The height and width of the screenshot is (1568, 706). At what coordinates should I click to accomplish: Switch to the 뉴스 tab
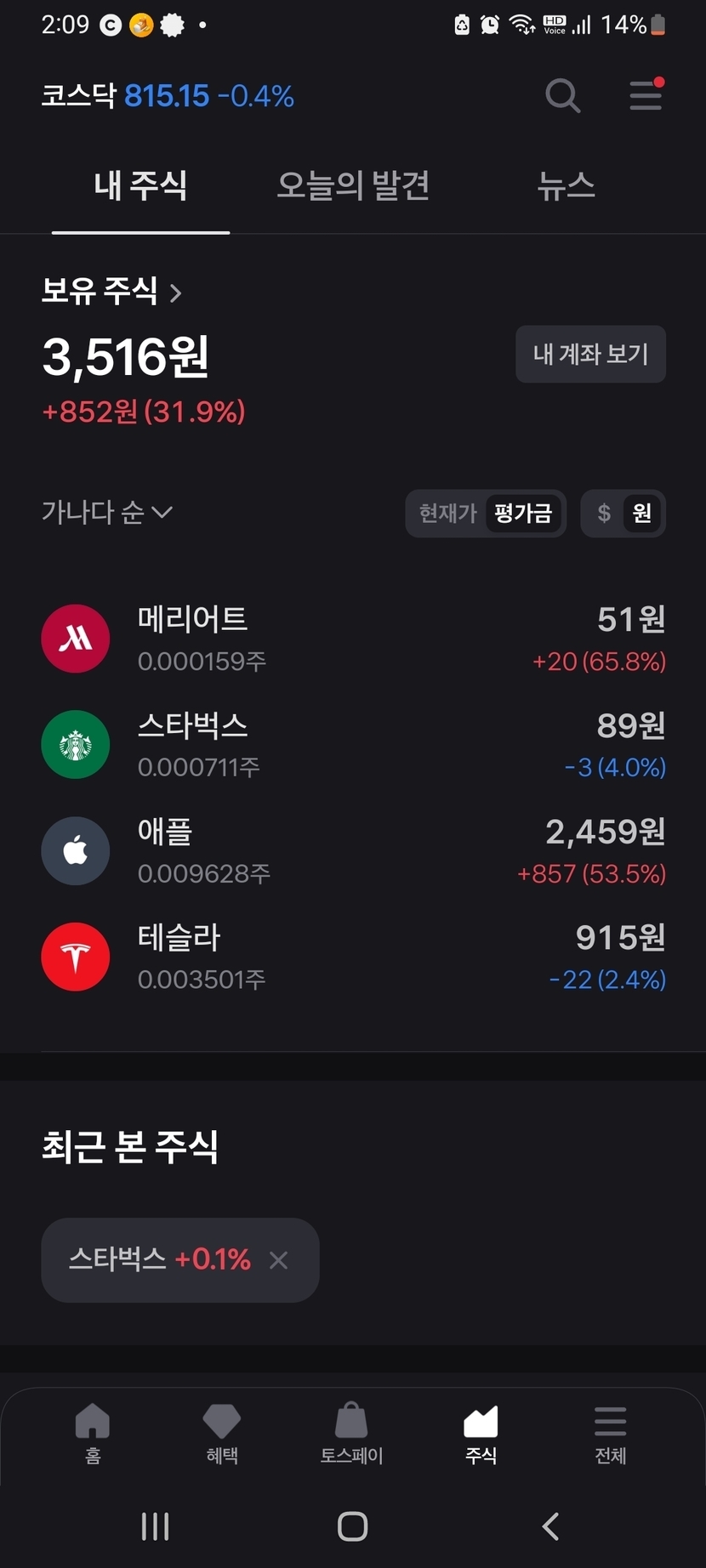[x=566, y=185]
